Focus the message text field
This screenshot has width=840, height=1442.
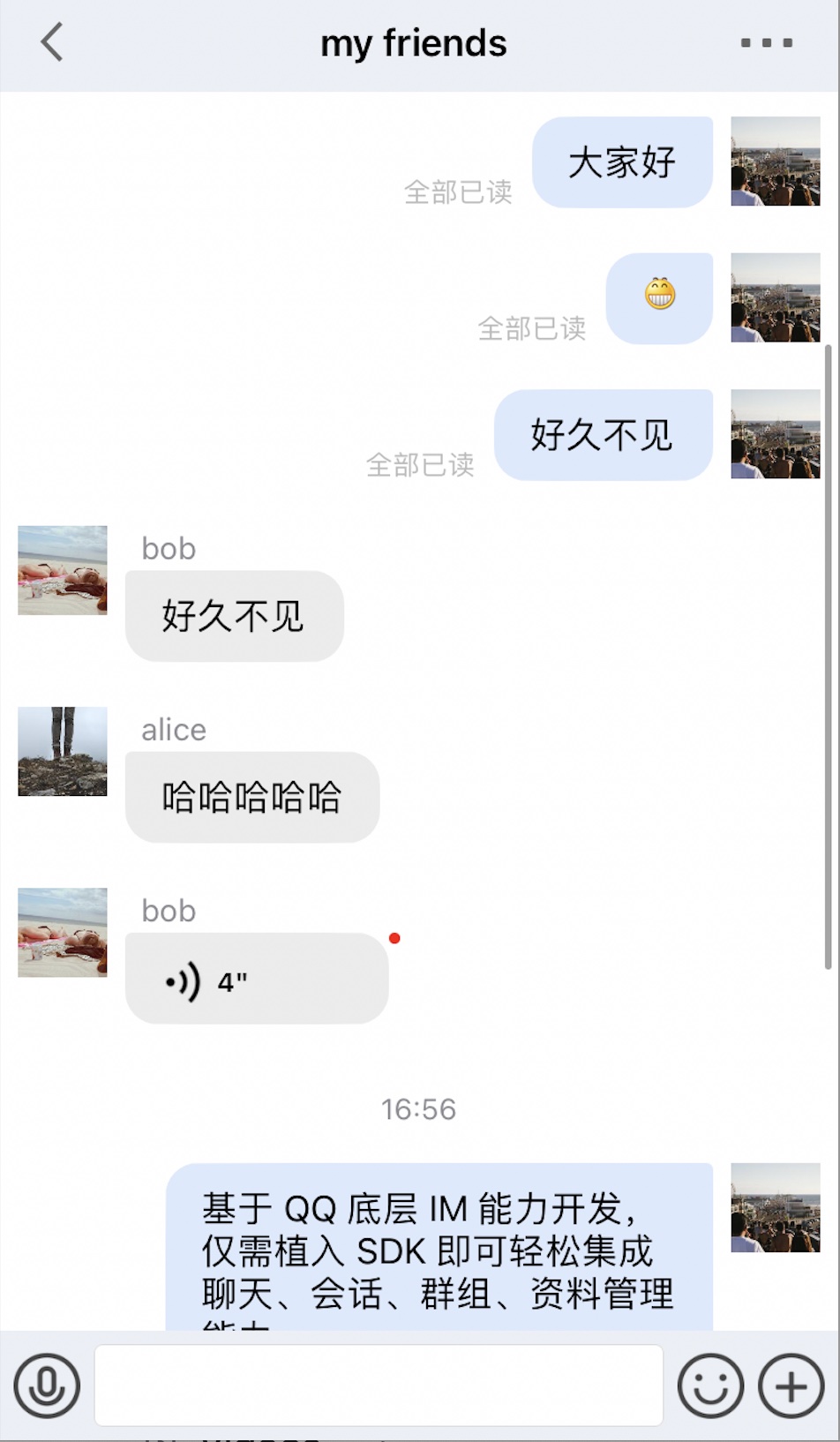pyautogui.click(x=379, y=1386)
